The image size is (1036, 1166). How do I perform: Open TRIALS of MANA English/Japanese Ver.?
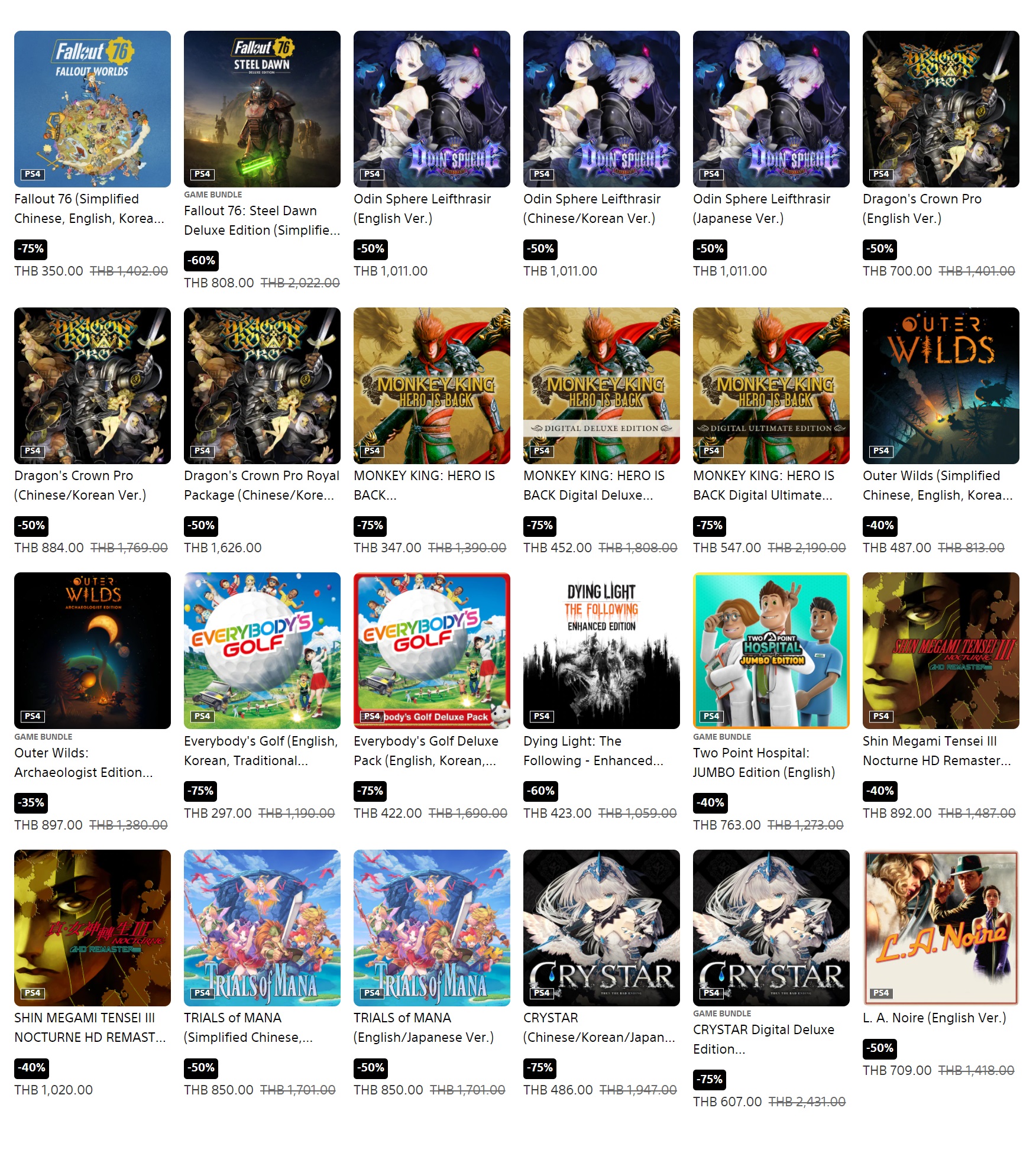click(x=432, y=928)
